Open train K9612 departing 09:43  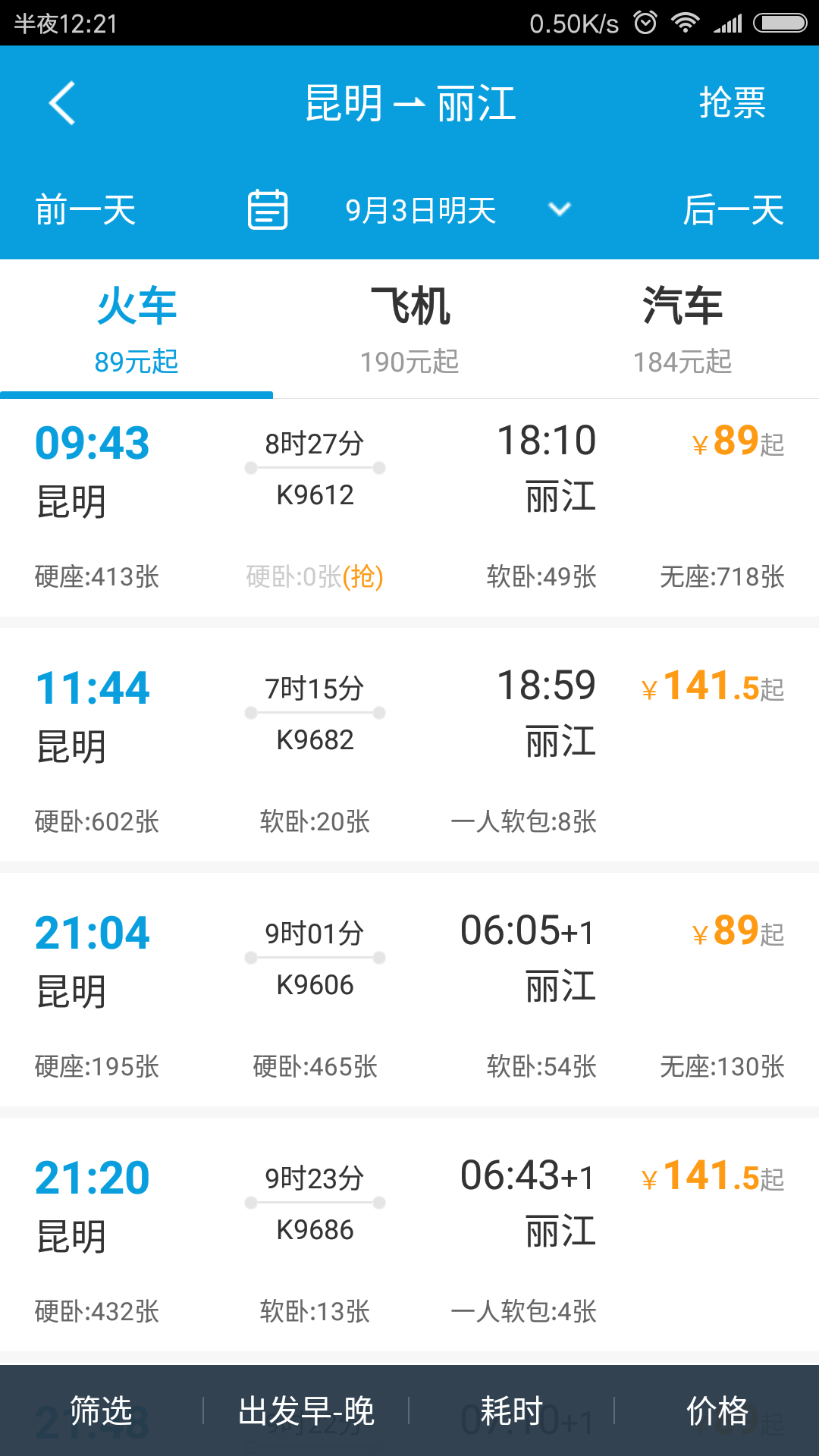coord(409,508)
